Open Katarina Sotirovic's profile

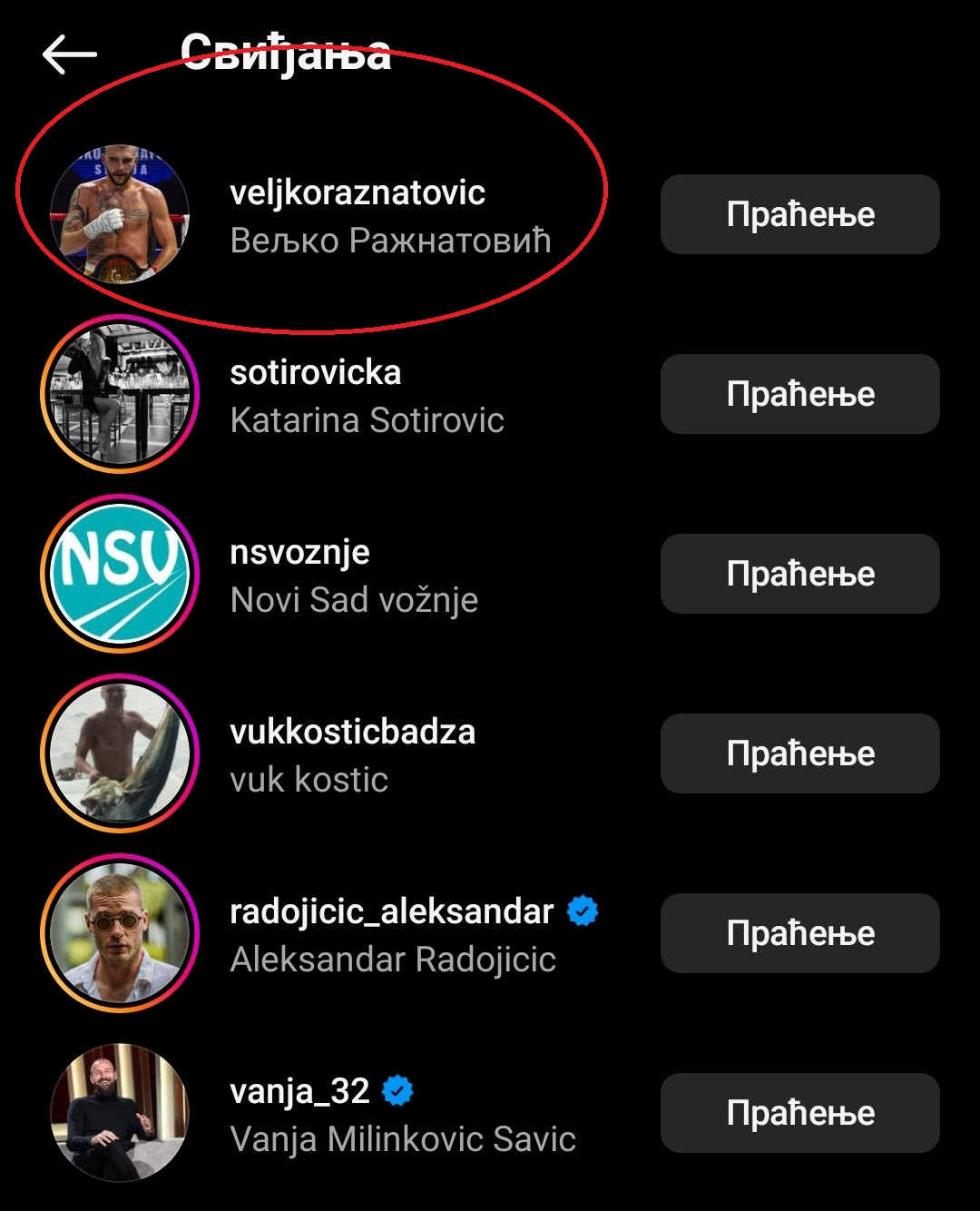pos(367,396)
